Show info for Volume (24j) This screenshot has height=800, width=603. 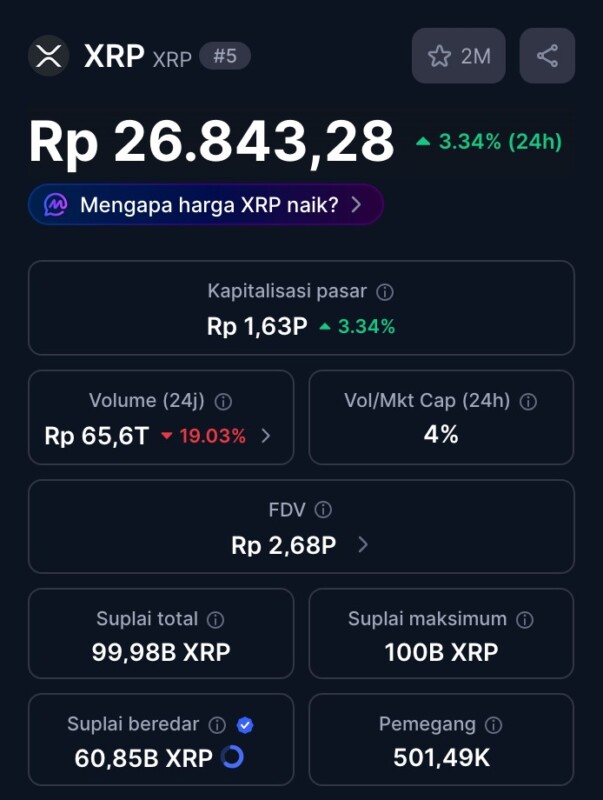tap(224, 401)
